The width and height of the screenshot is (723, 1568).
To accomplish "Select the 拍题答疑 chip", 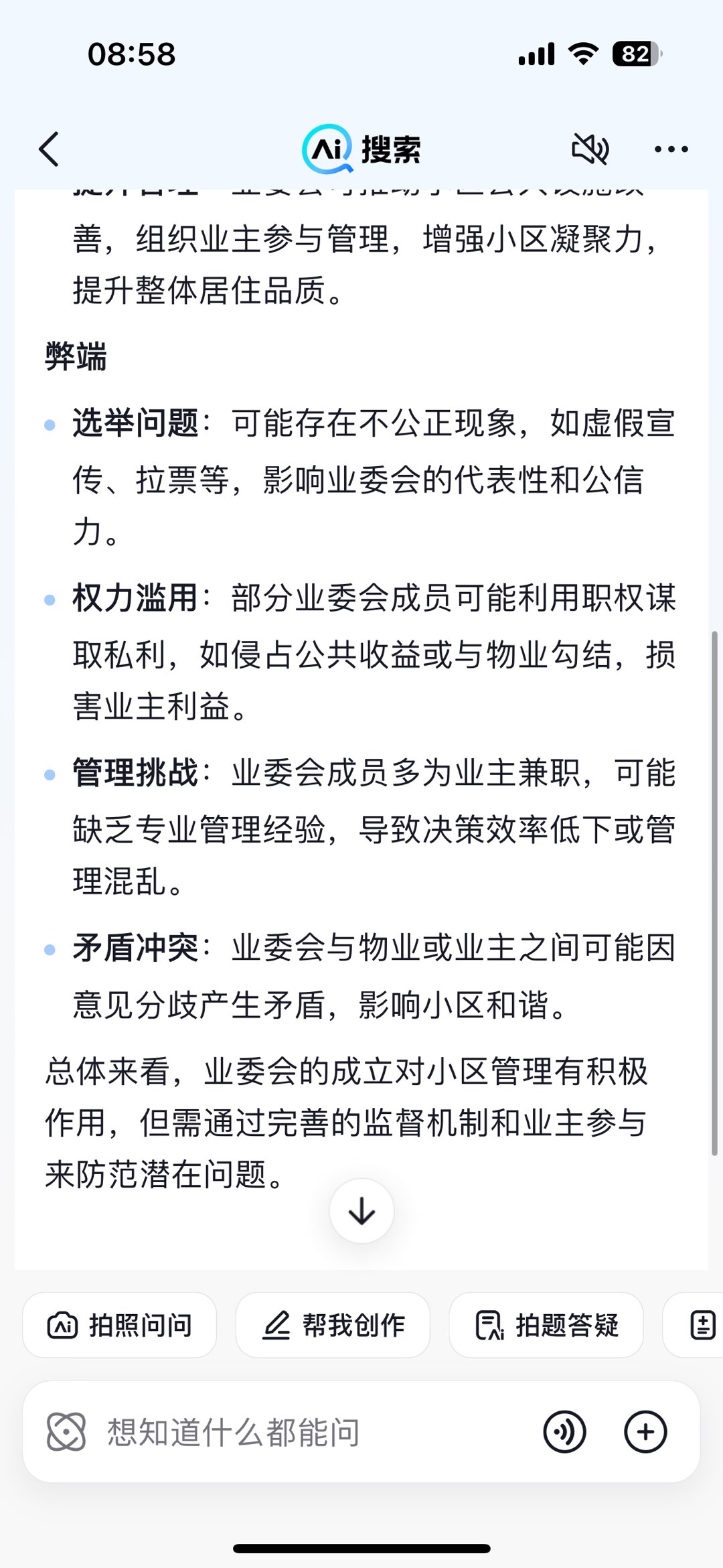I will click(546, 1325).
